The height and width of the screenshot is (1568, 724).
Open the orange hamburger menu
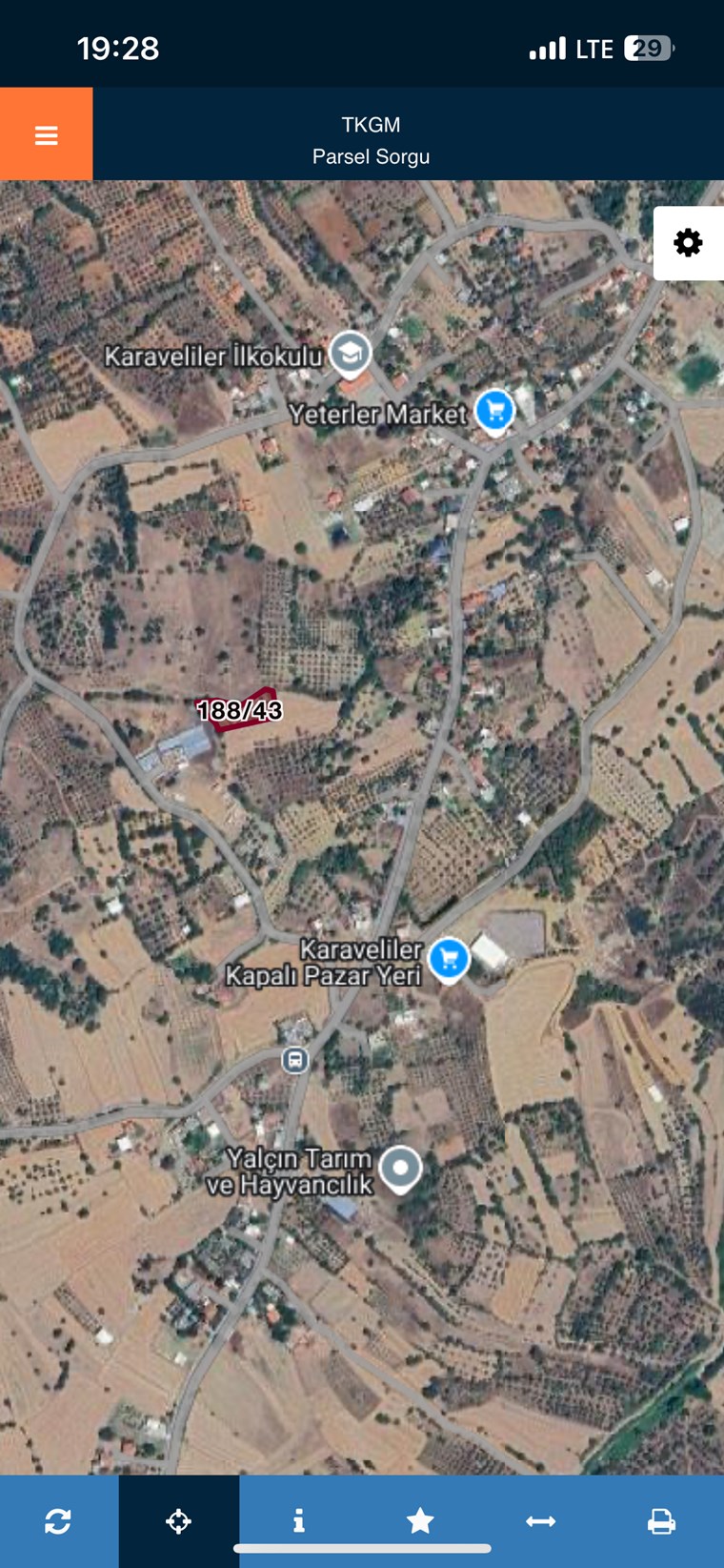pyautogui.click(x=46, y=134)
